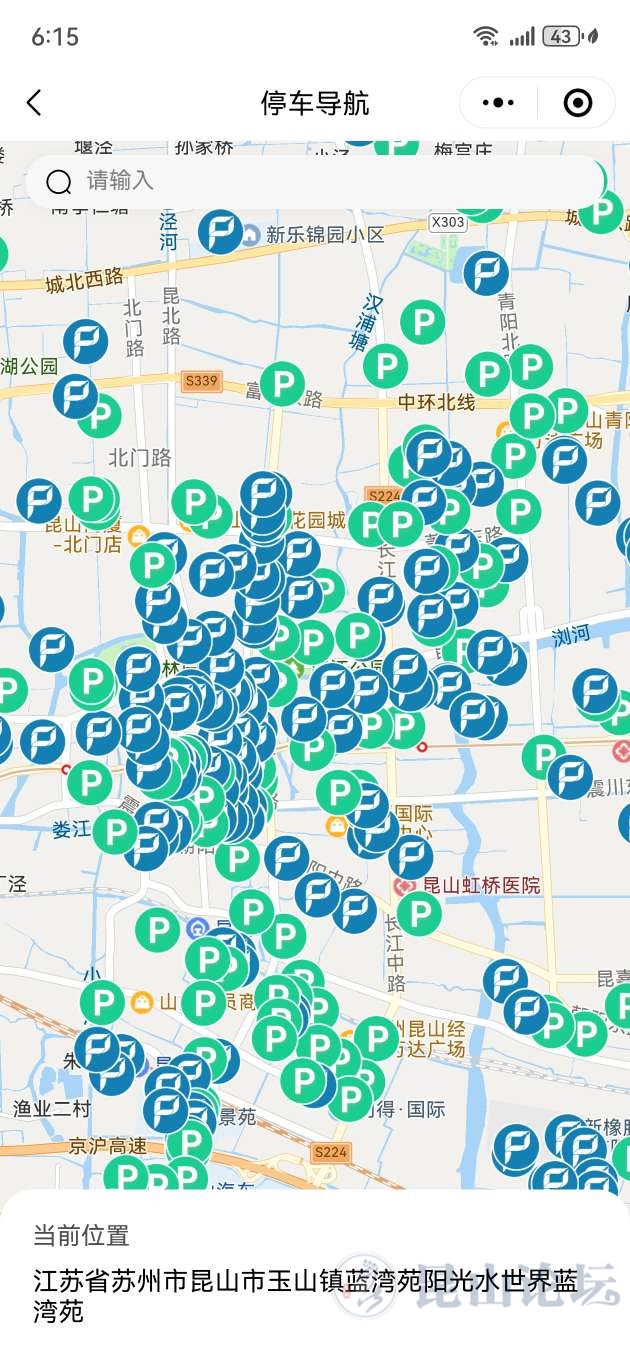Select the blue parking marker below X303
This screenshot has width=630, height=1360.
486,272
